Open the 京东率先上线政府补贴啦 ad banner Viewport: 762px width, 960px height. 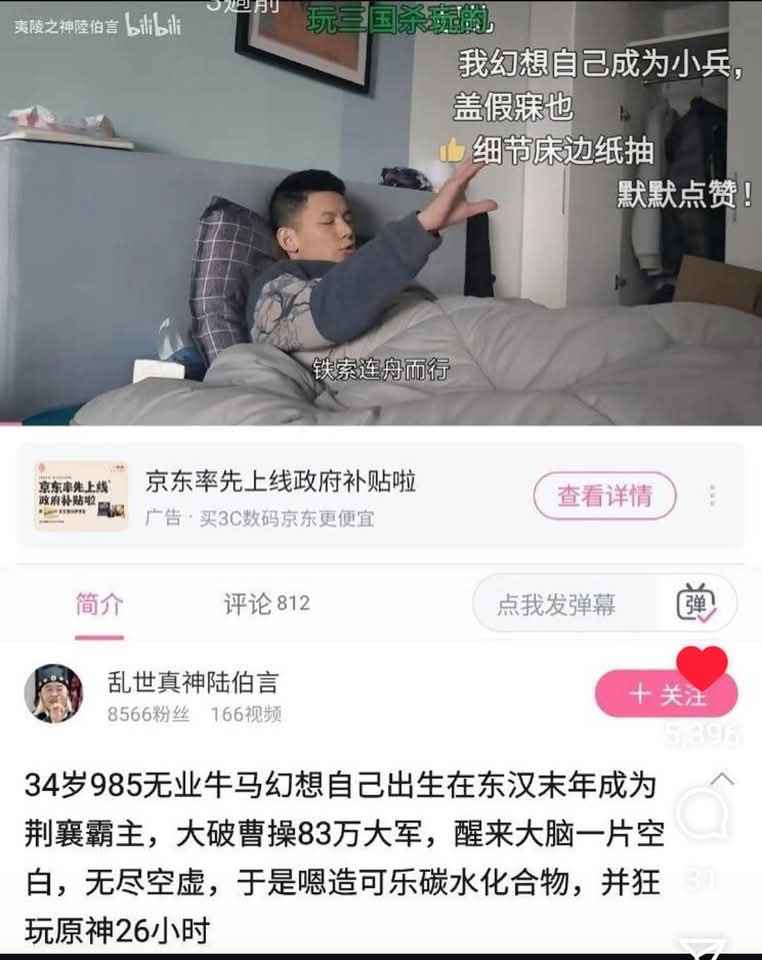tap(280, 496)
